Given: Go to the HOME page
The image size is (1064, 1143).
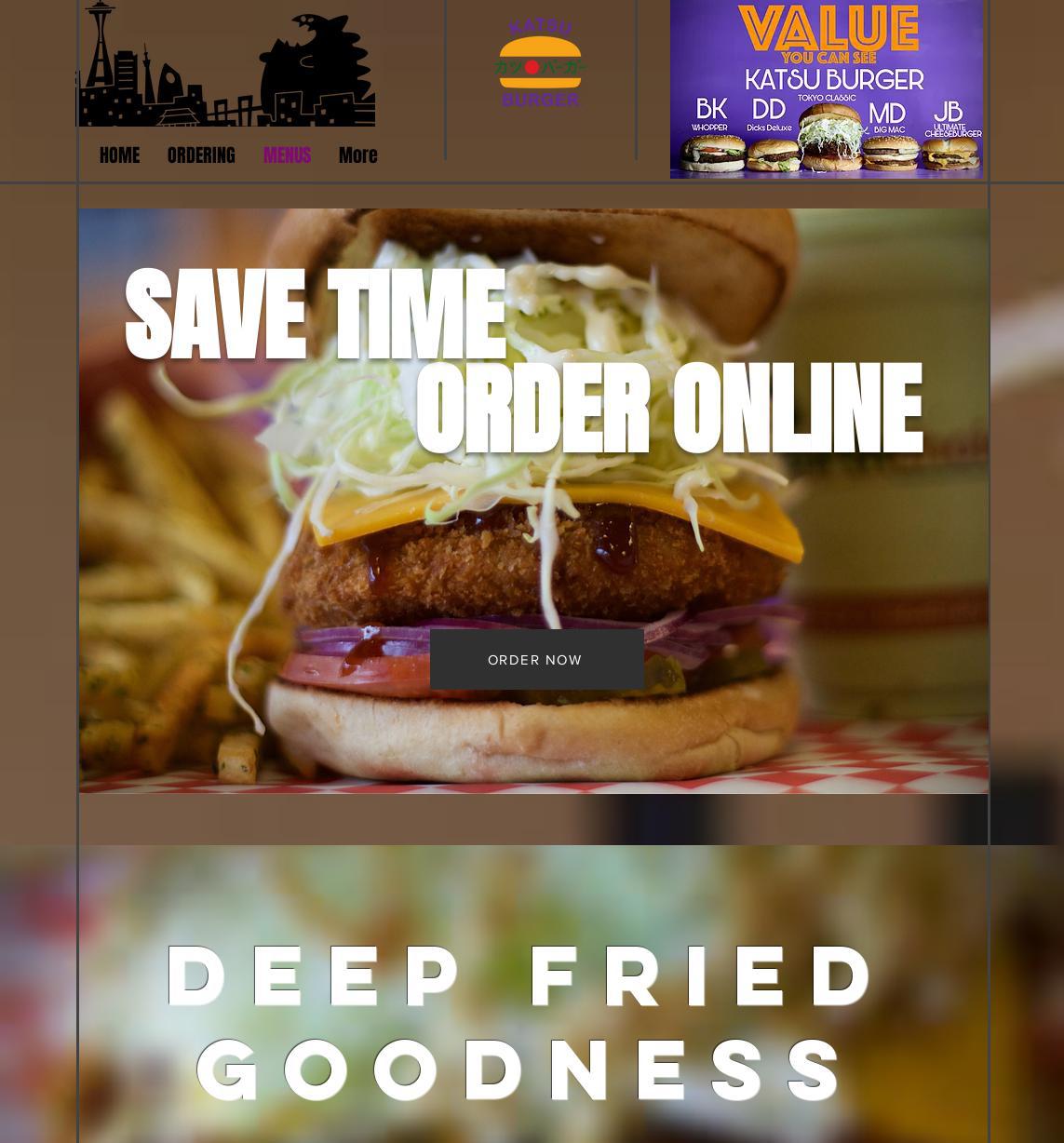Looking at the screenshot, I should pos(119,155).
